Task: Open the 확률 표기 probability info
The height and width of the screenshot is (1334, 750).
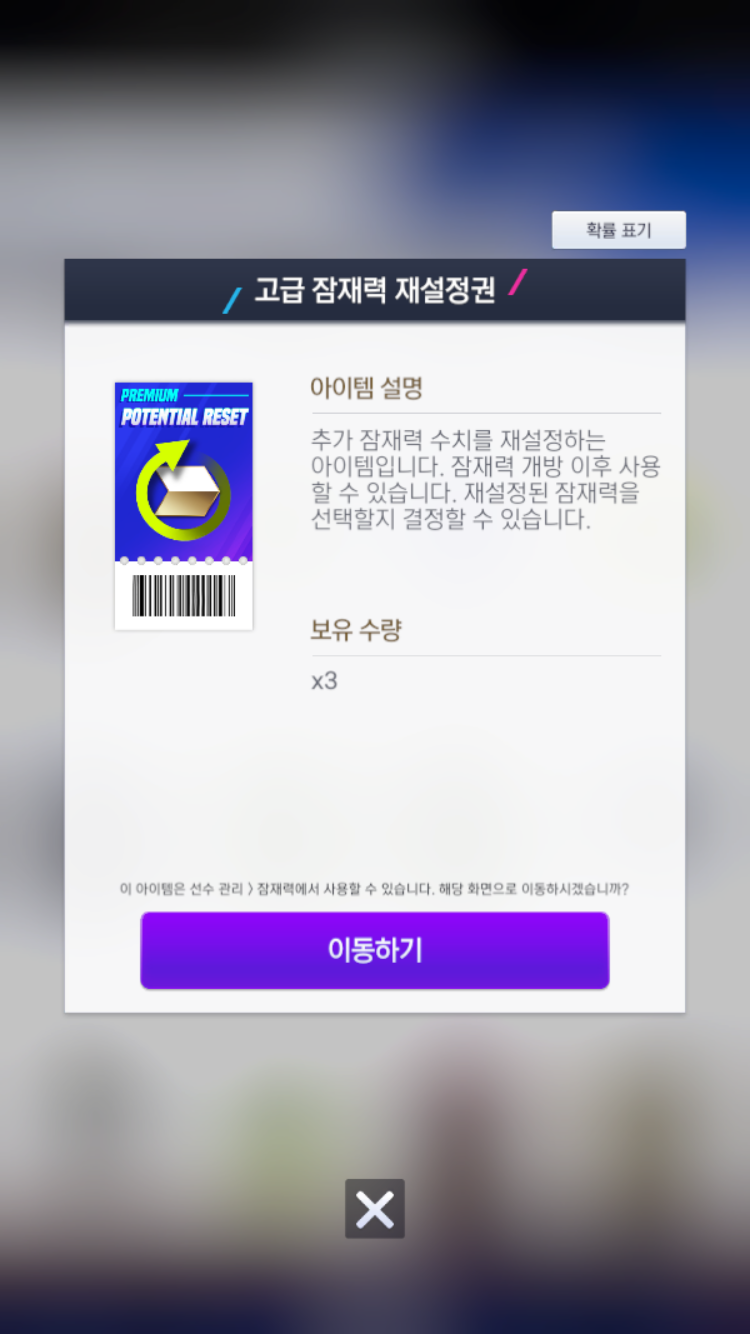Action: pyautogui.click(x=618, y=230)
